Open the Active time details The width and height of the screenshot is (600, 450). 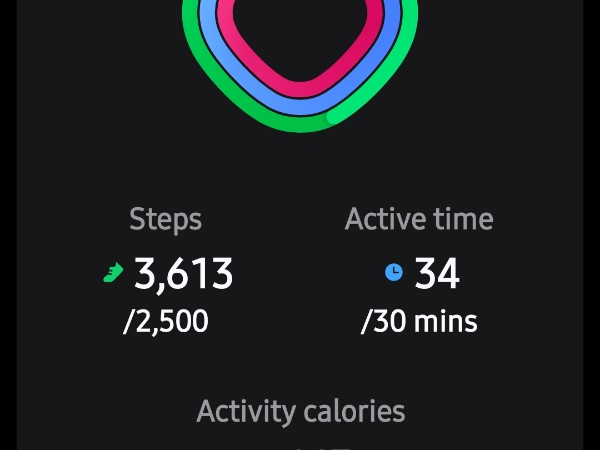[419, 270]
